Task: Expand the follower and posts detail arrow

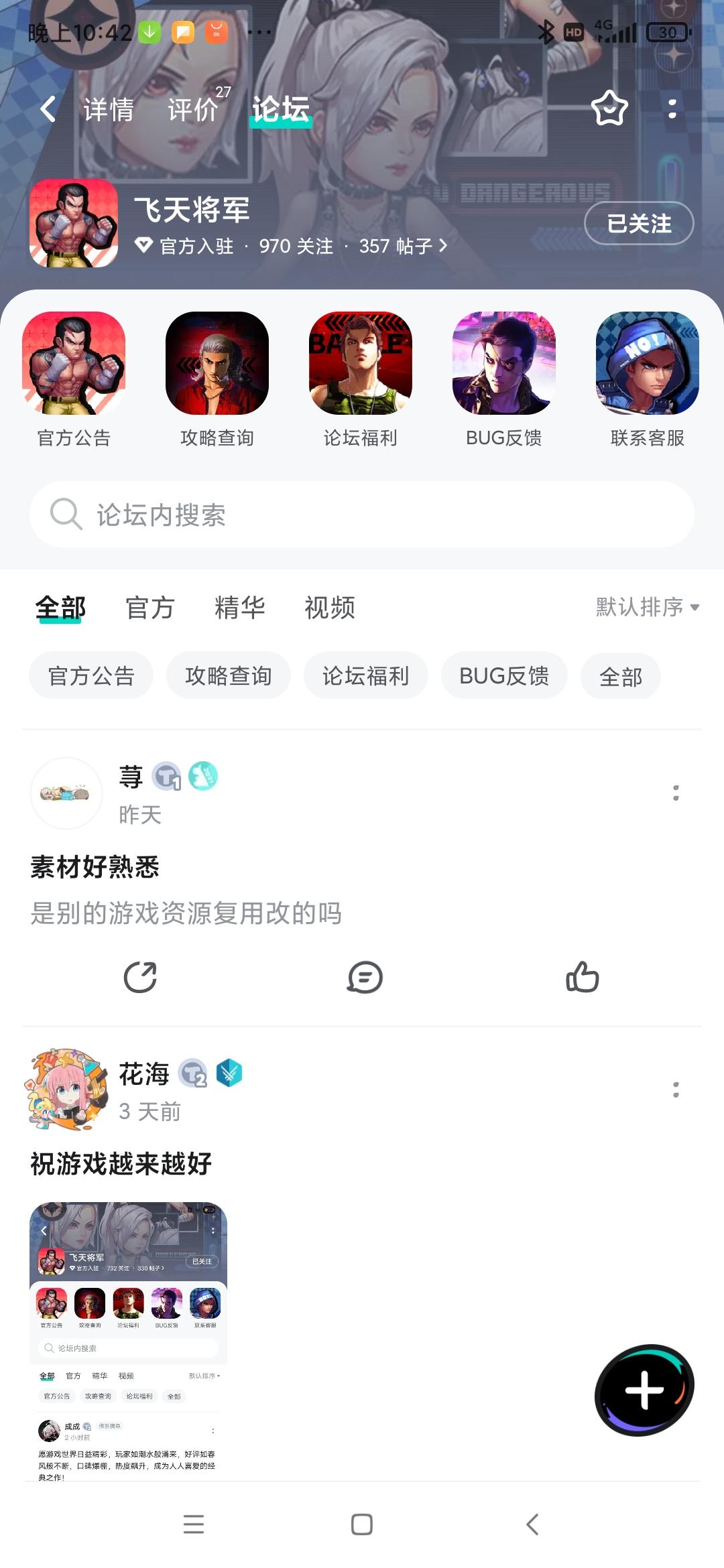Action: (442, 247)
